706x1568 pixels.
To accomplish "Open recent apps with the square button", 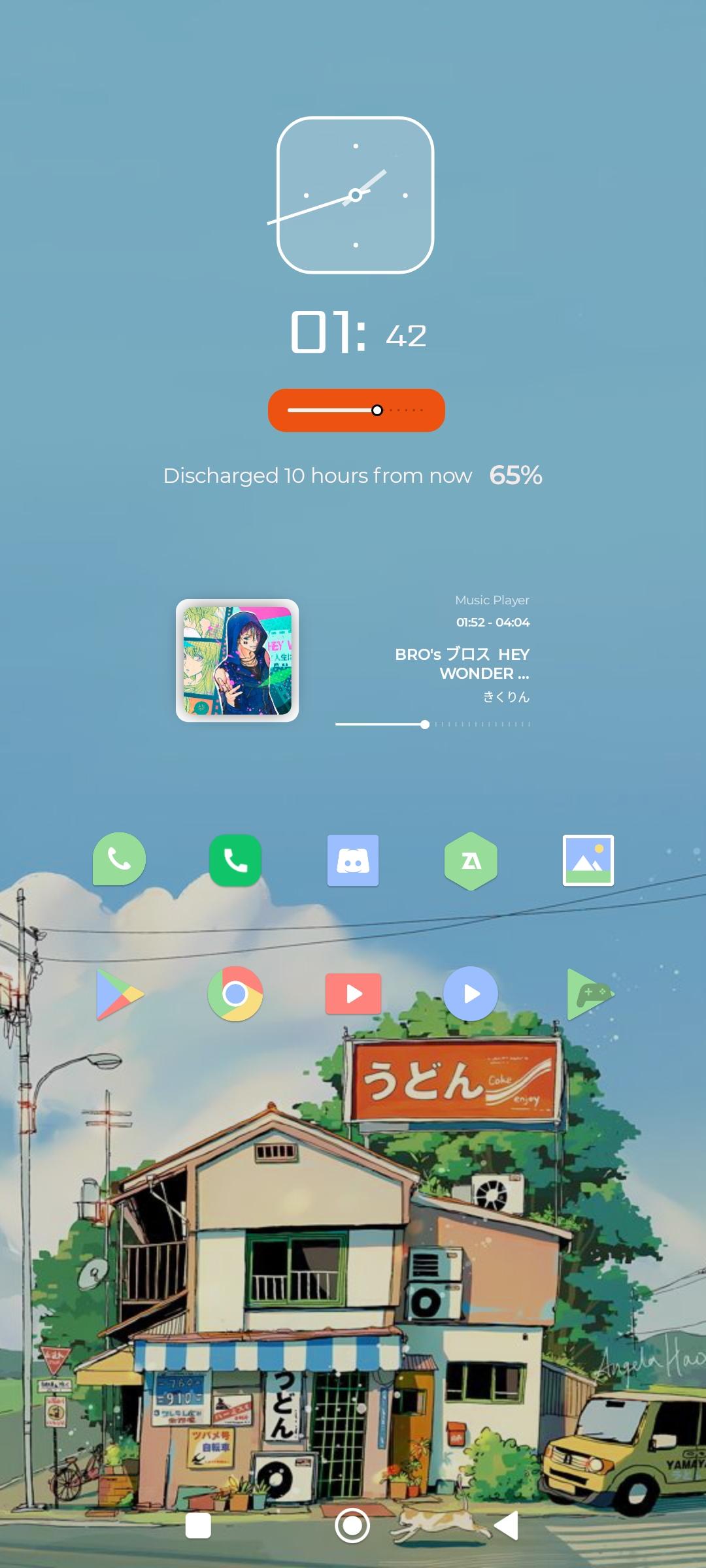I will (x=198, y=1526).
